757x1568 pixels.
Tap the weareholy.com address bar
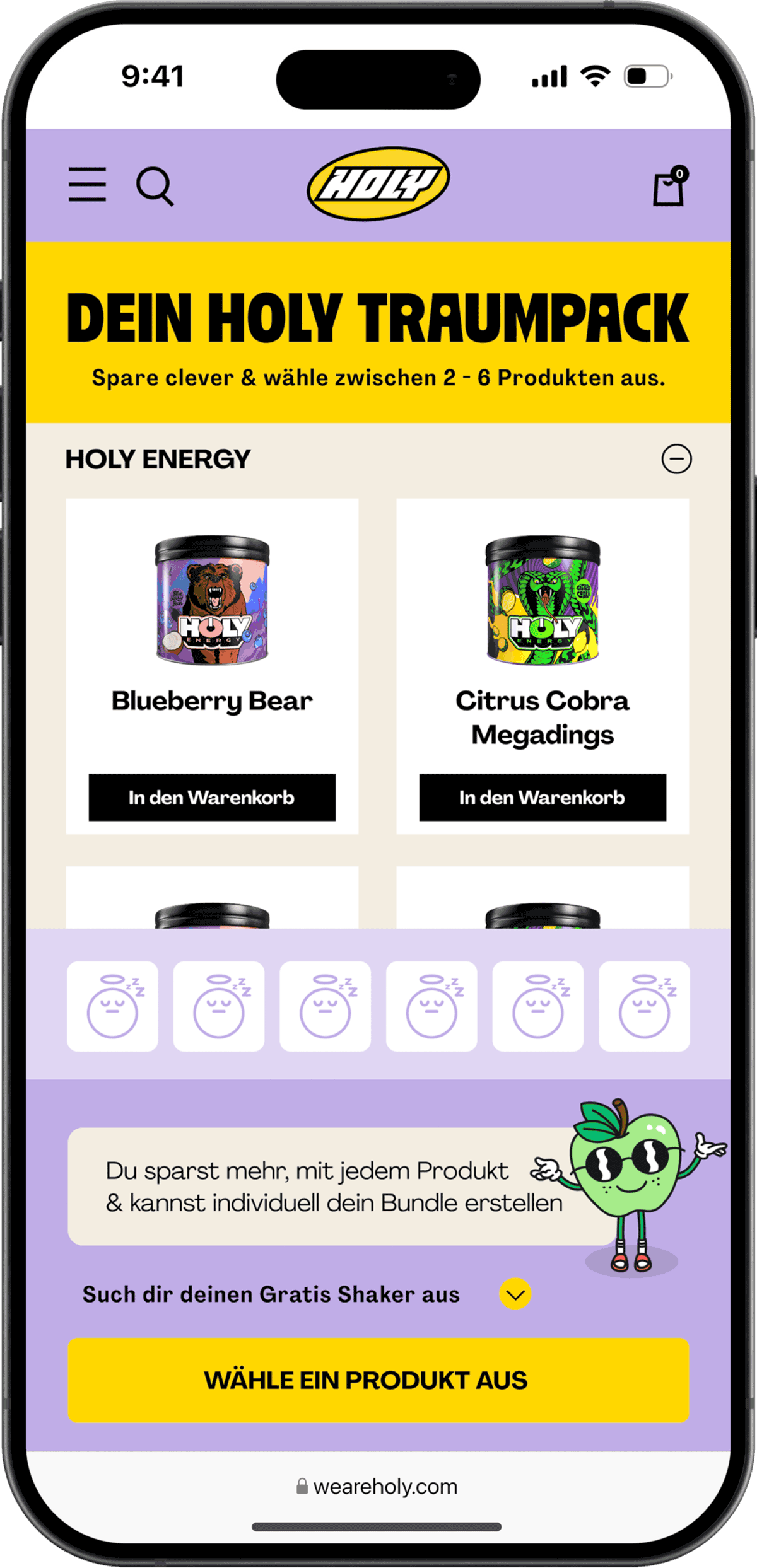(x=378, y=1487)
